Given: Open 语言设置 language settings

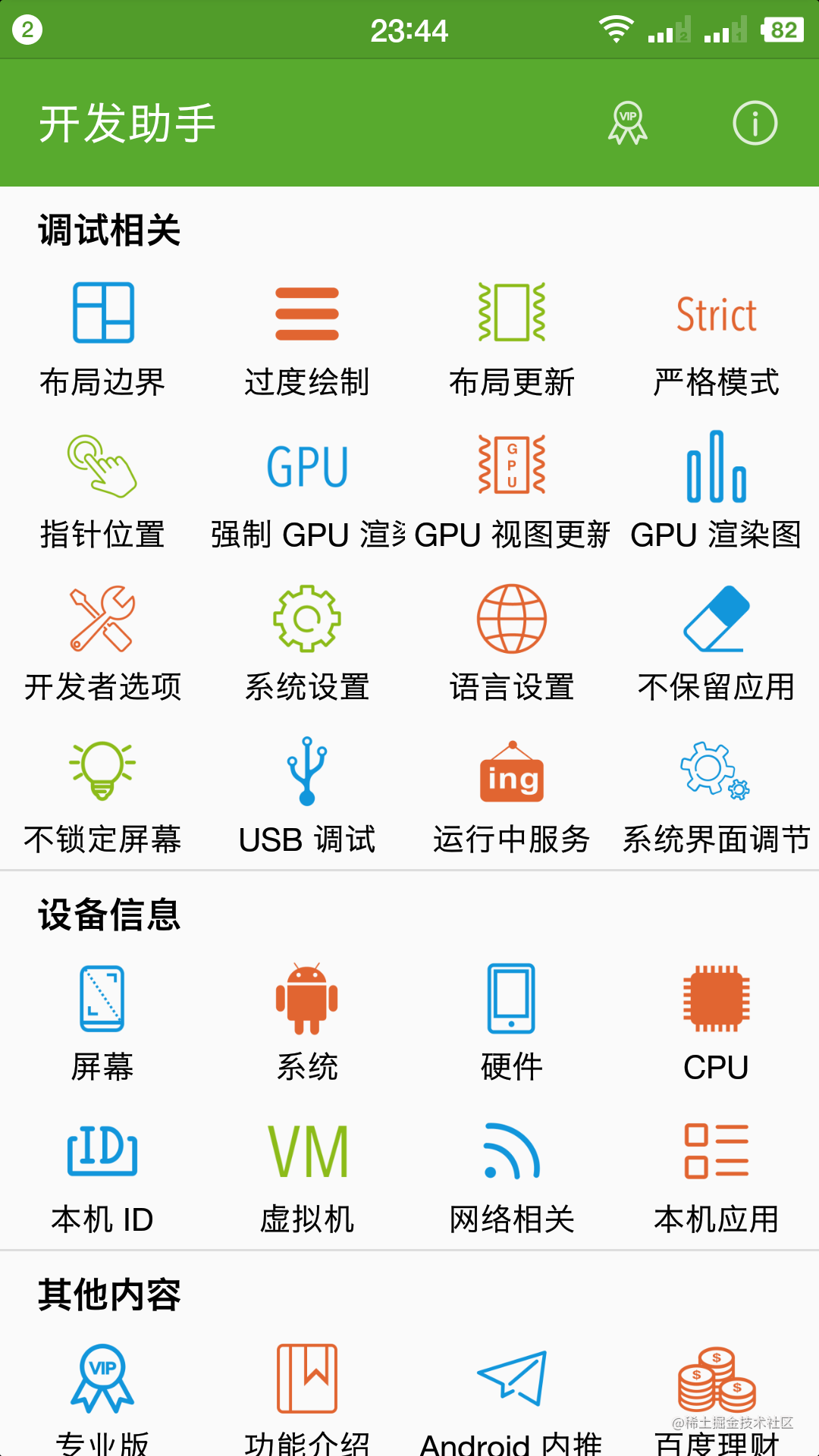Looking at the screenshot, I should point(512,645).
